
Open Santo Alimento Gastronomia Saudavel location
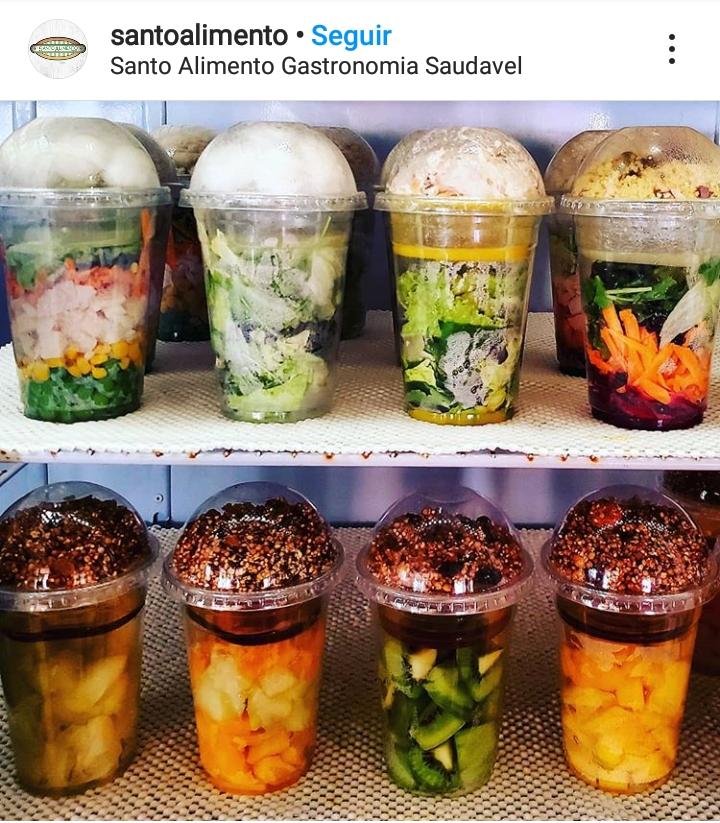315,67
